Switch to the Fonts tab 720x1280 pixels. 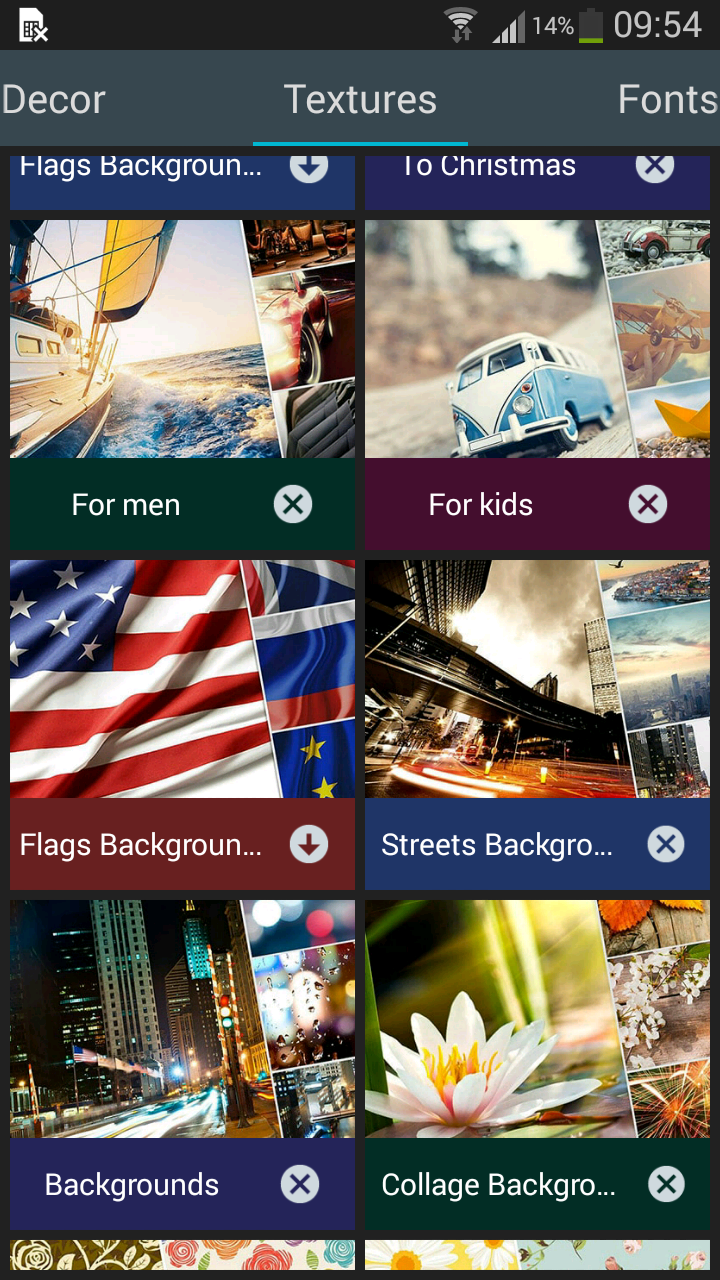[667, 99]
